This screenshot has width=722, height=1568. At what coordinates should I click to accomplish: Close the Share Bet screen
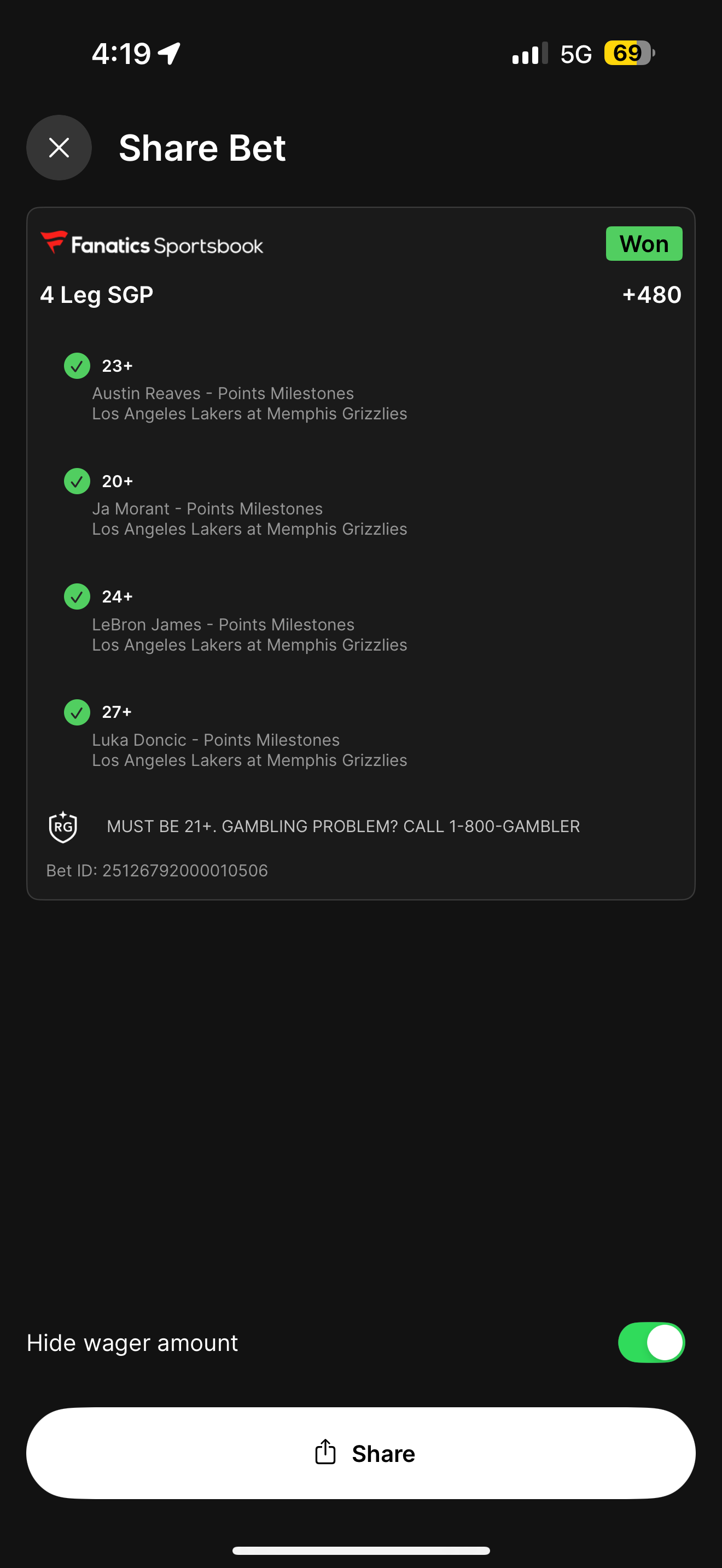tap(59, 147)
